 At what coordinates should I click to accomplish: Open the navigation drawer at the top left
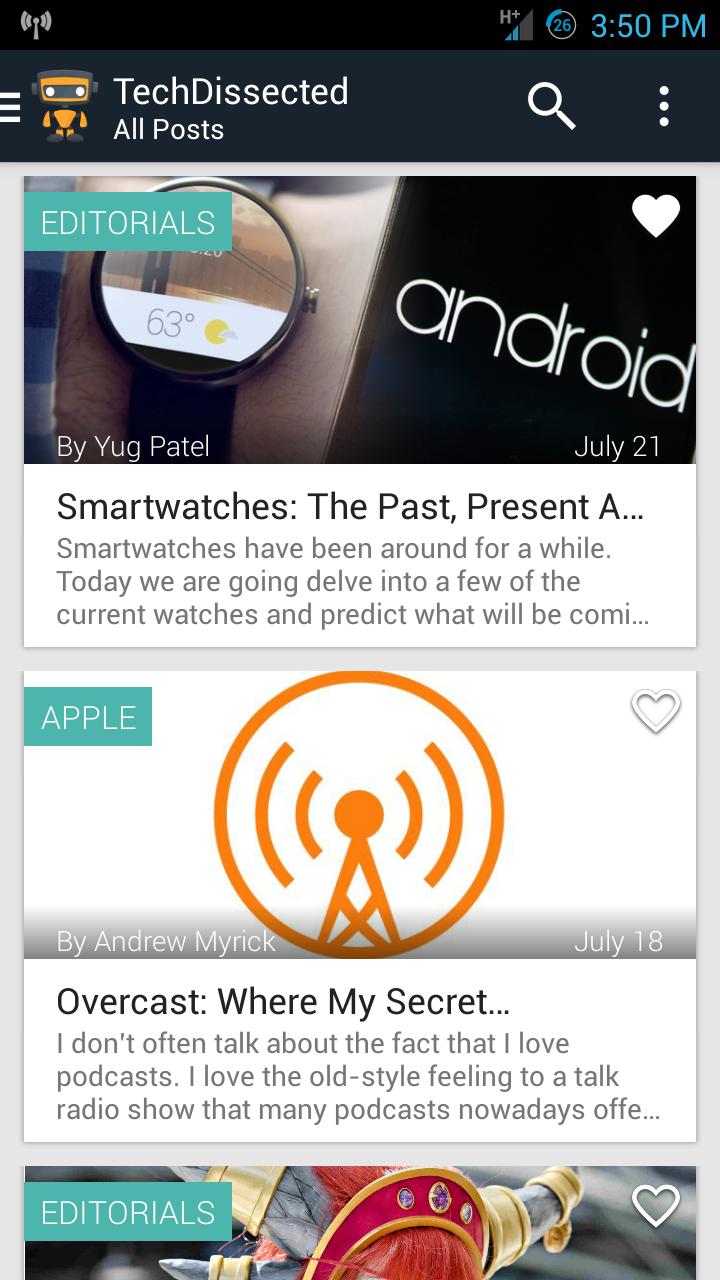click(x=10, y=106)
